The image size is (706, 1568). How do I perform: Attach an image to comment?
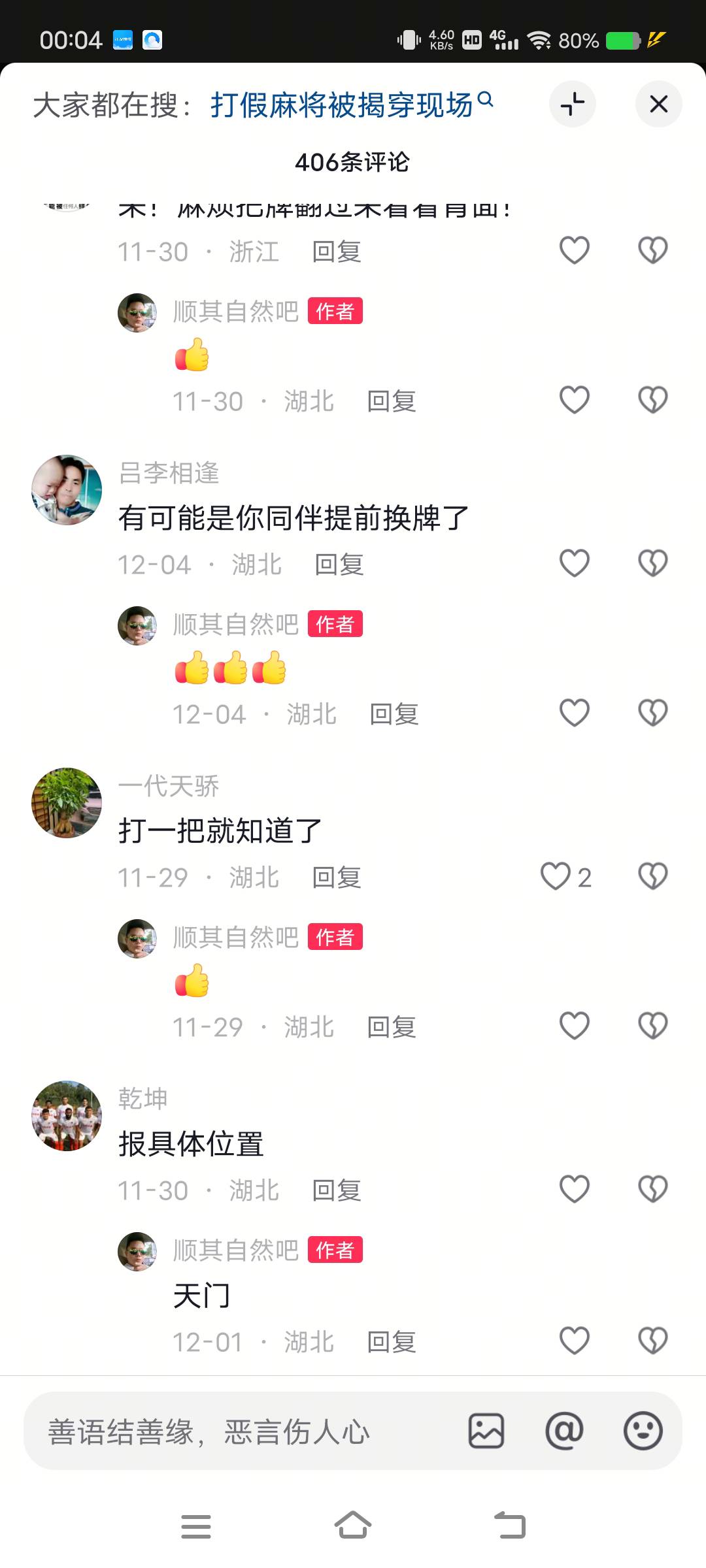pos(486,1431)
